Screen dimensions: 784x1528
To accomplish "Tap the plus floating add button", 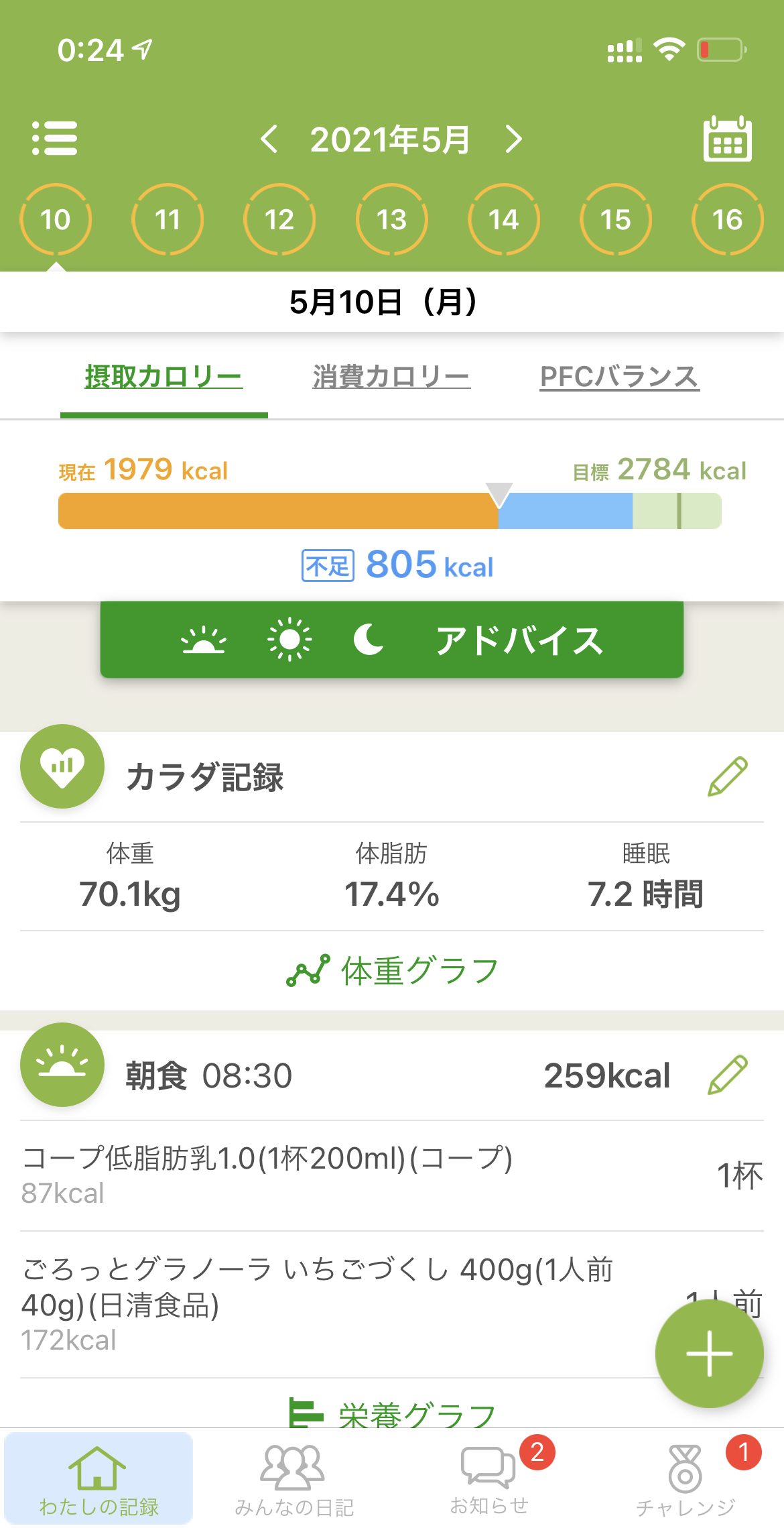I will 710,1353.
